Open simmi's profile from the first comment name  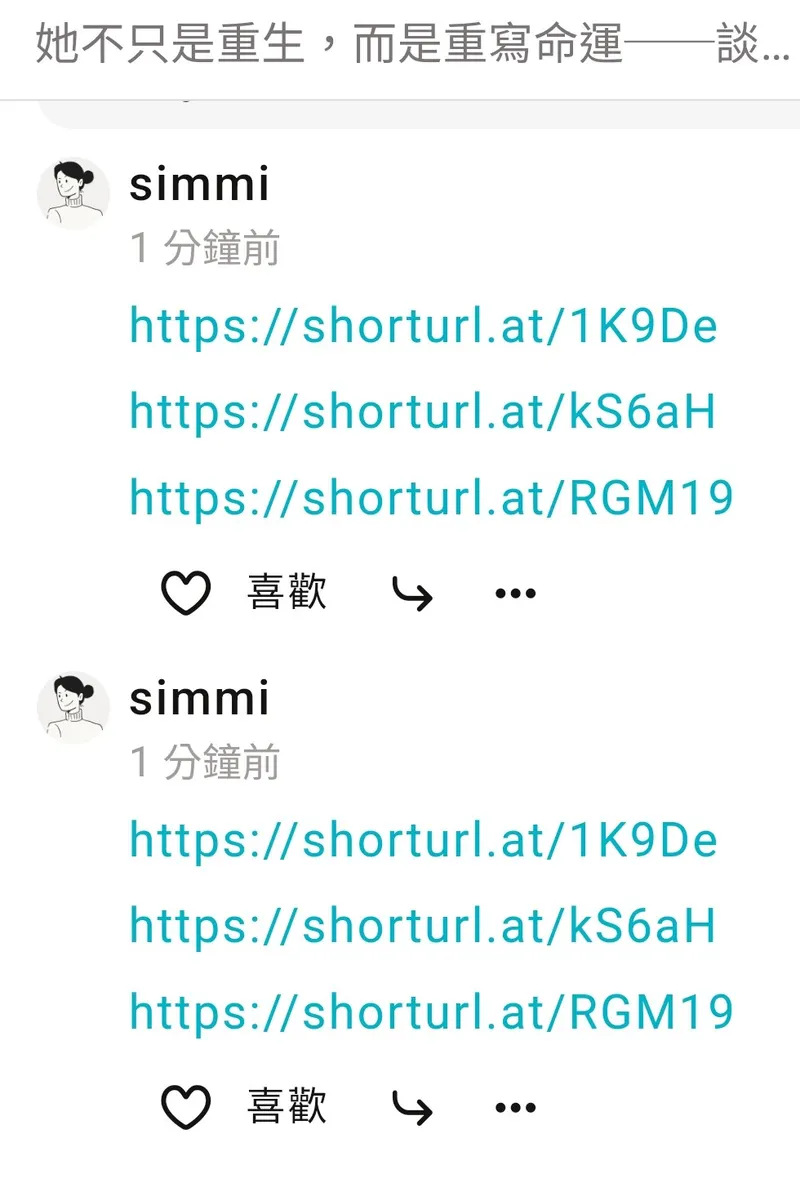199,184
